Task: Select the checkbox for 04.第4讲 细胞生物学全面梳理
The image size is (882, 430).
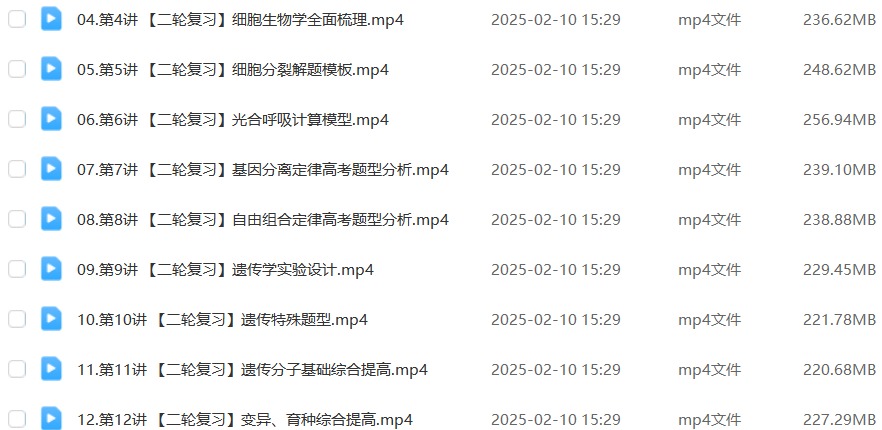Action: click(17, 19)
